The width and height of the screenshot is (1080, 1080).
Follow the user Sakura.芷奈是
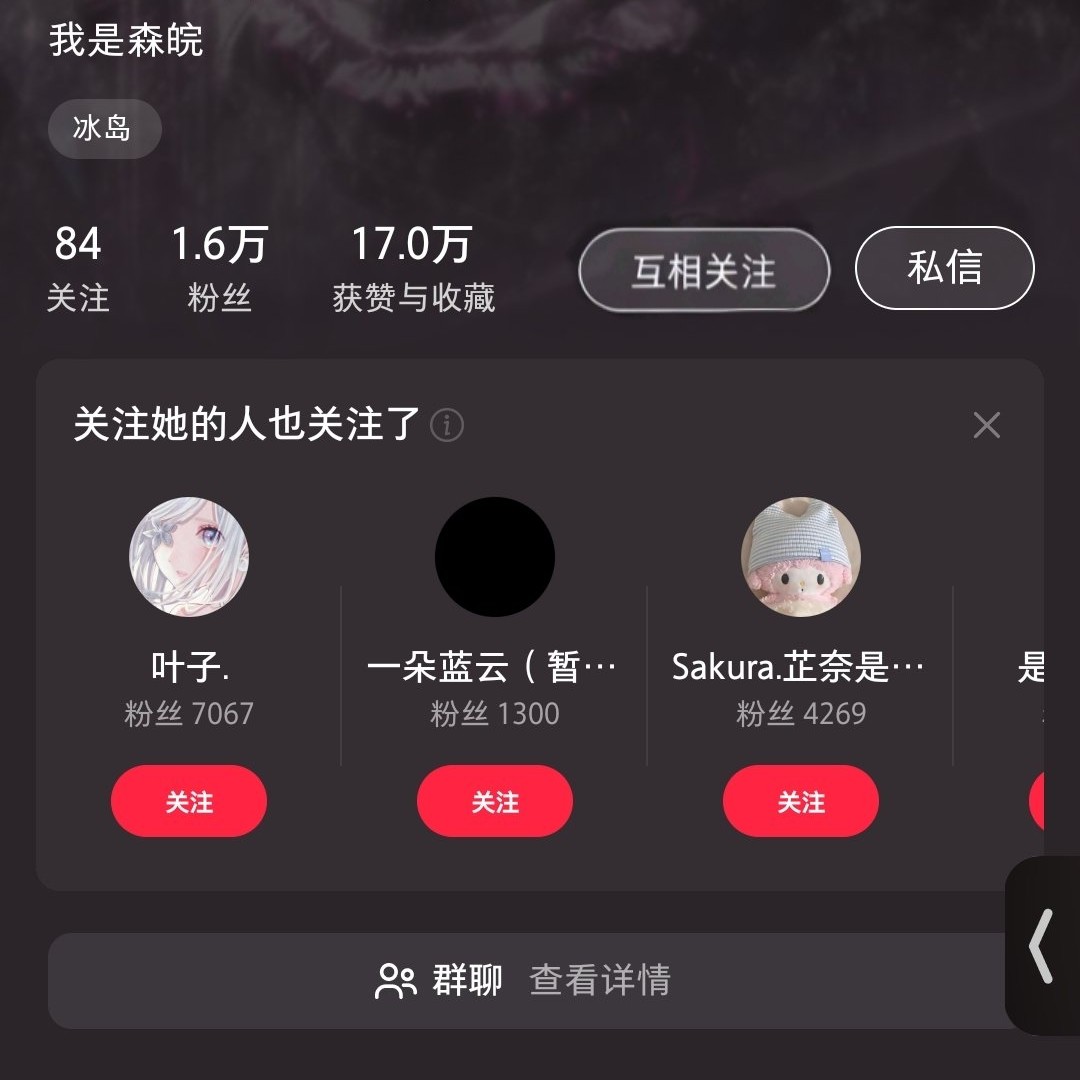[x=801, y=802]
